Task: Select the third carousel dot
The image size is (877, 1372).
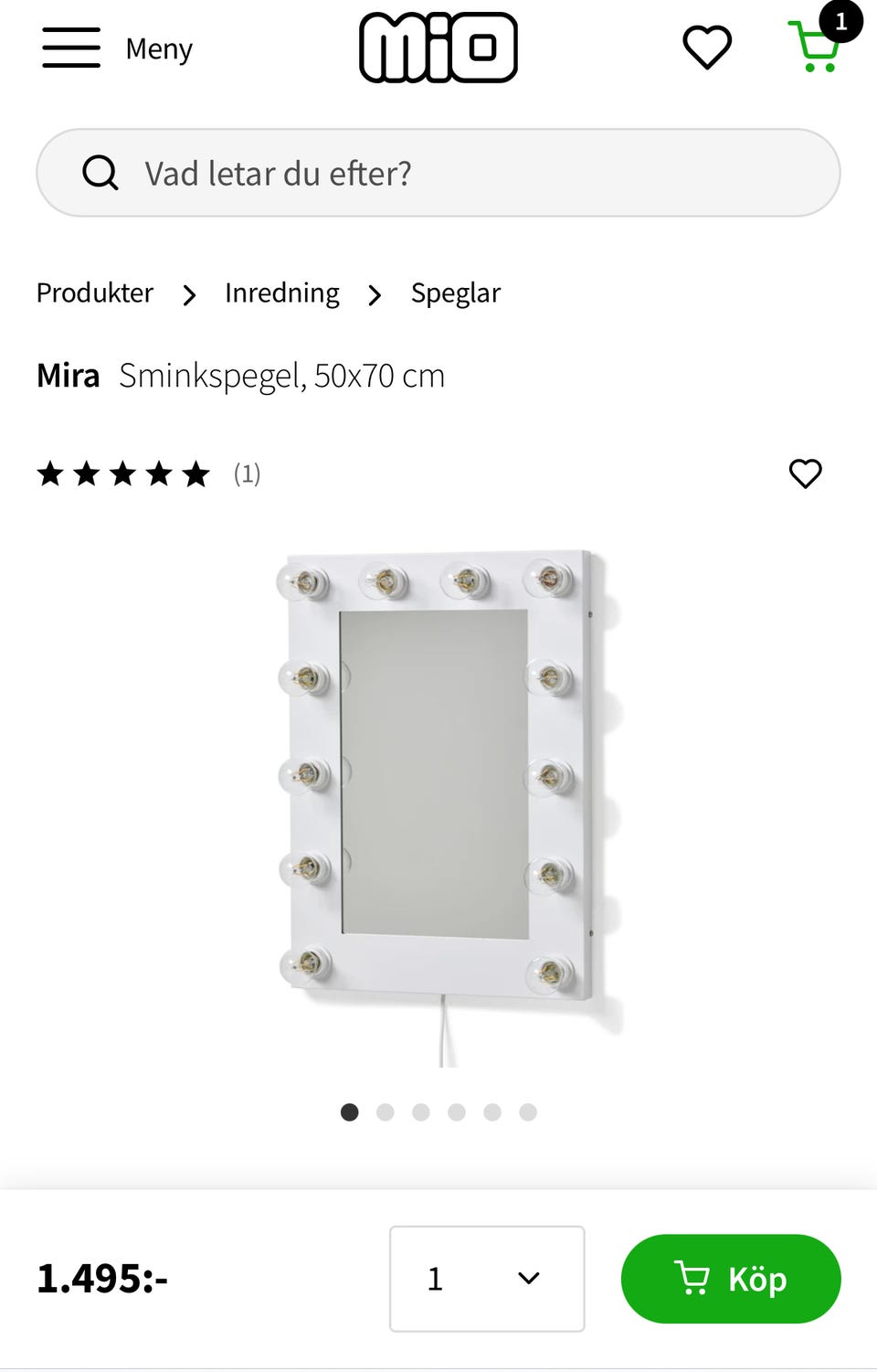Action: (421, 1112)
